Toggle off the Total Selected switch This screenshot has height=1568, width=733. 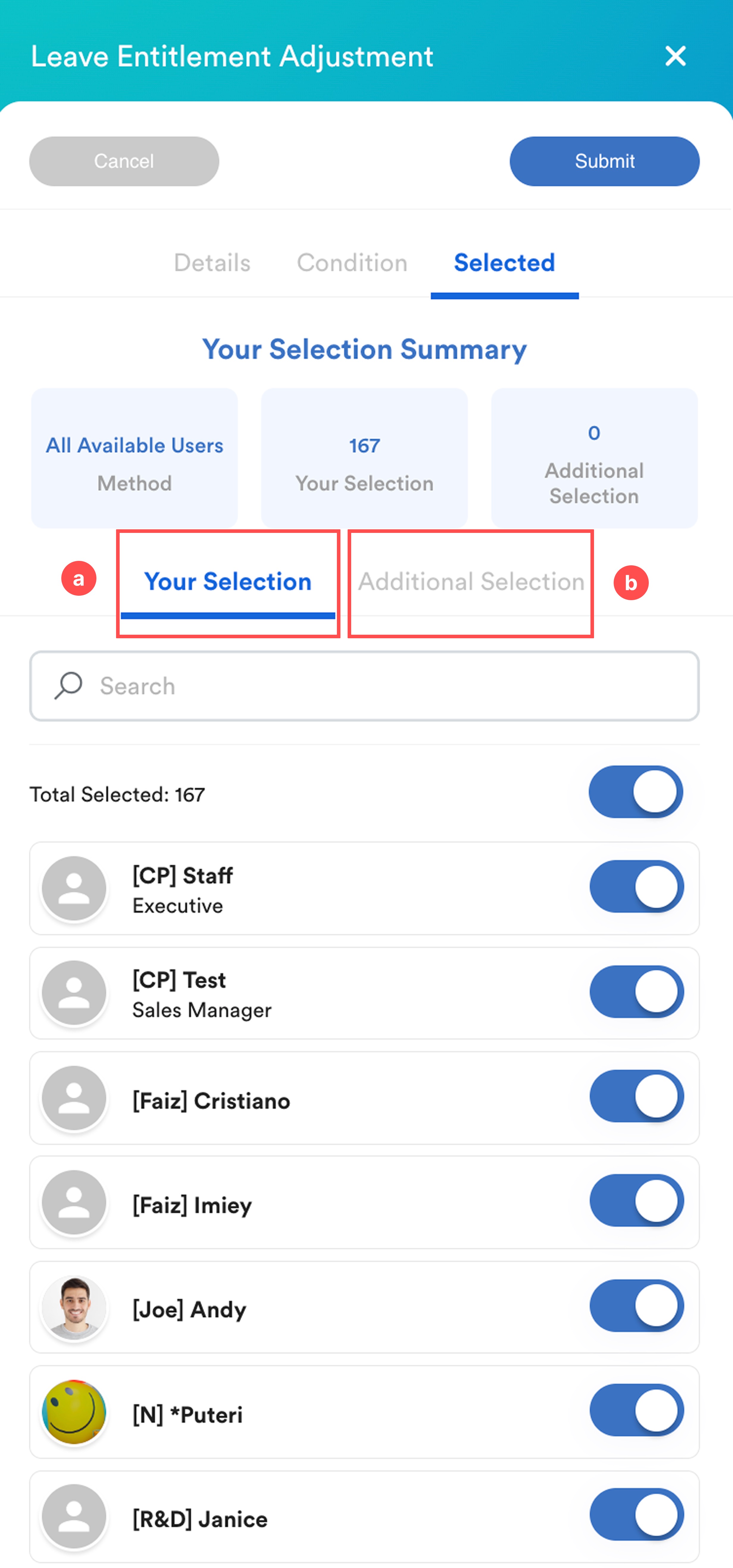636,792
